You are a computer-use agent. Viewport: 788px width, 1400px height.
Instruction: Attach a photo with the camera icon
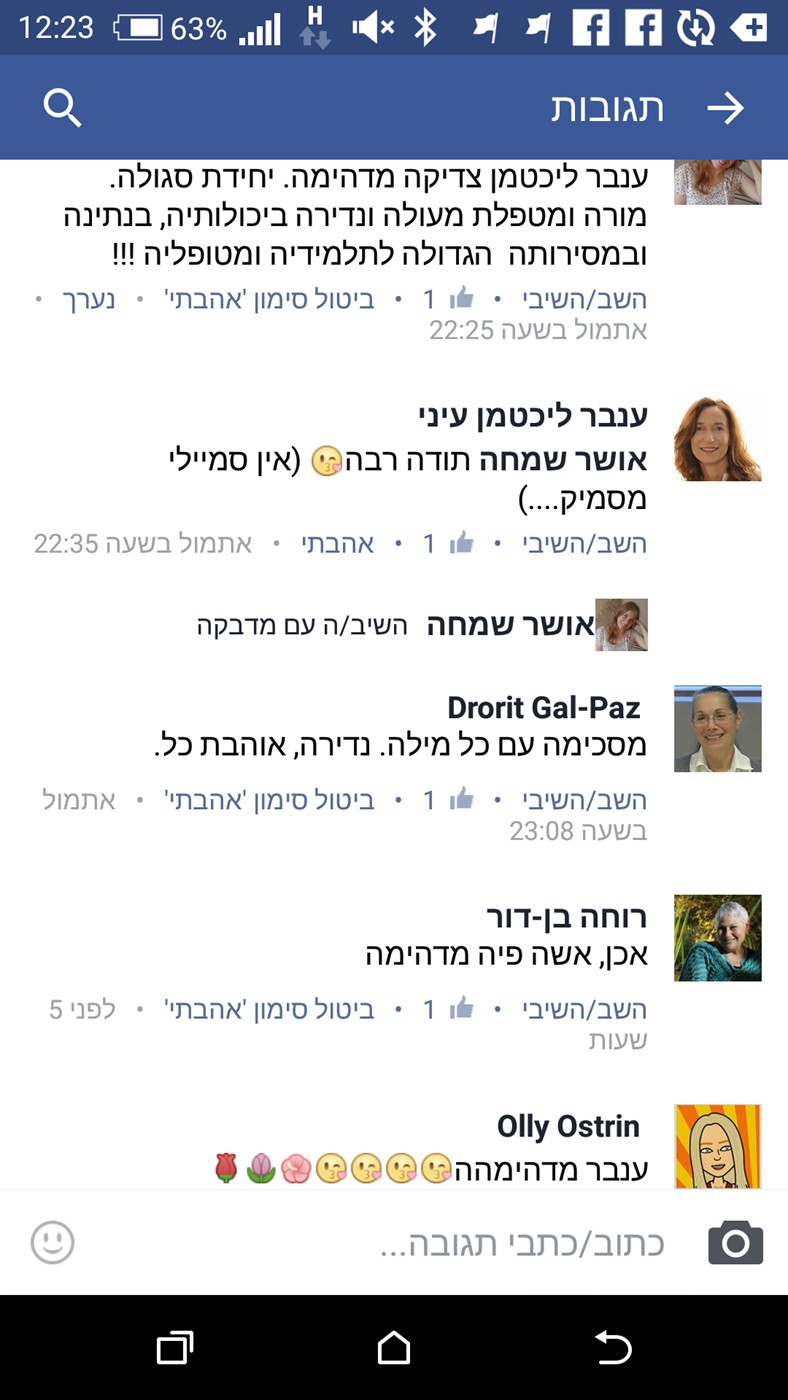[x=735, y=1243]
